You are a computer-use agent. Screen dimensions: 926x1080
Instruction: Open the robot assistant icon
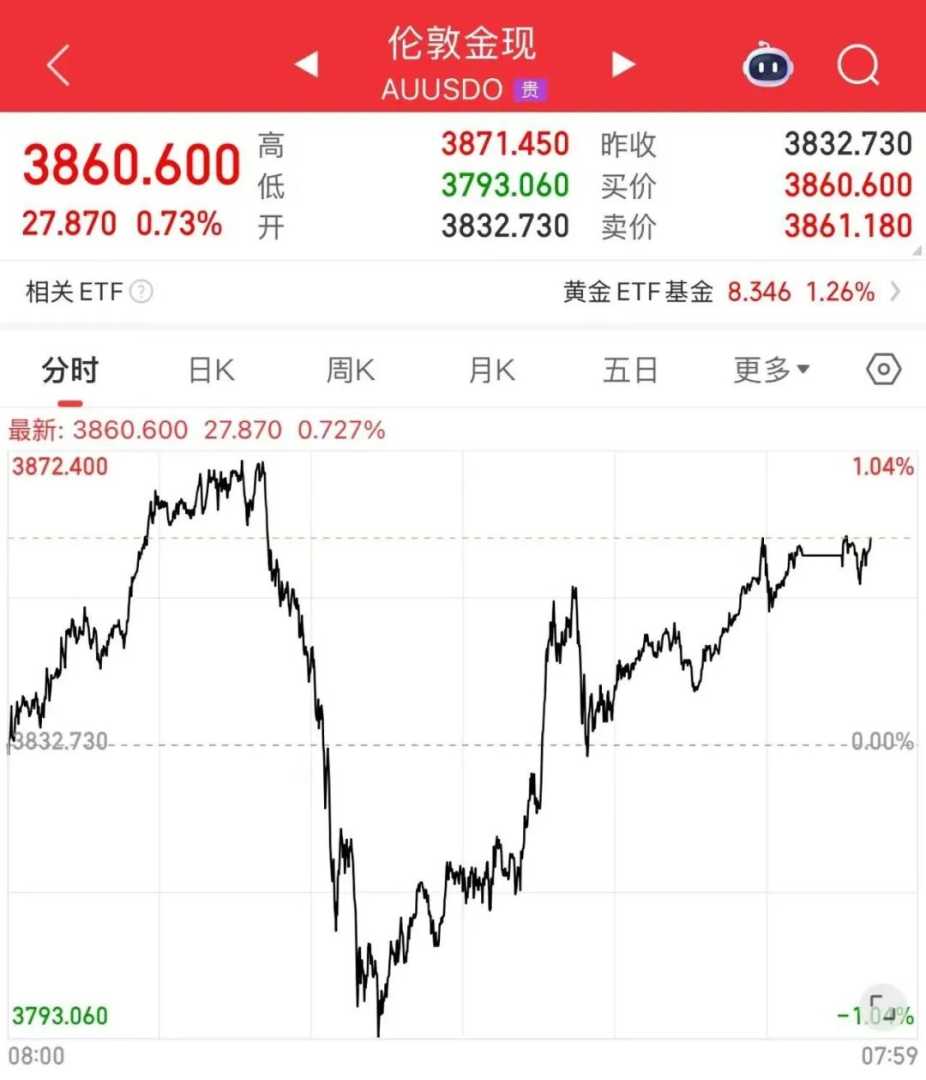[767, 66]
